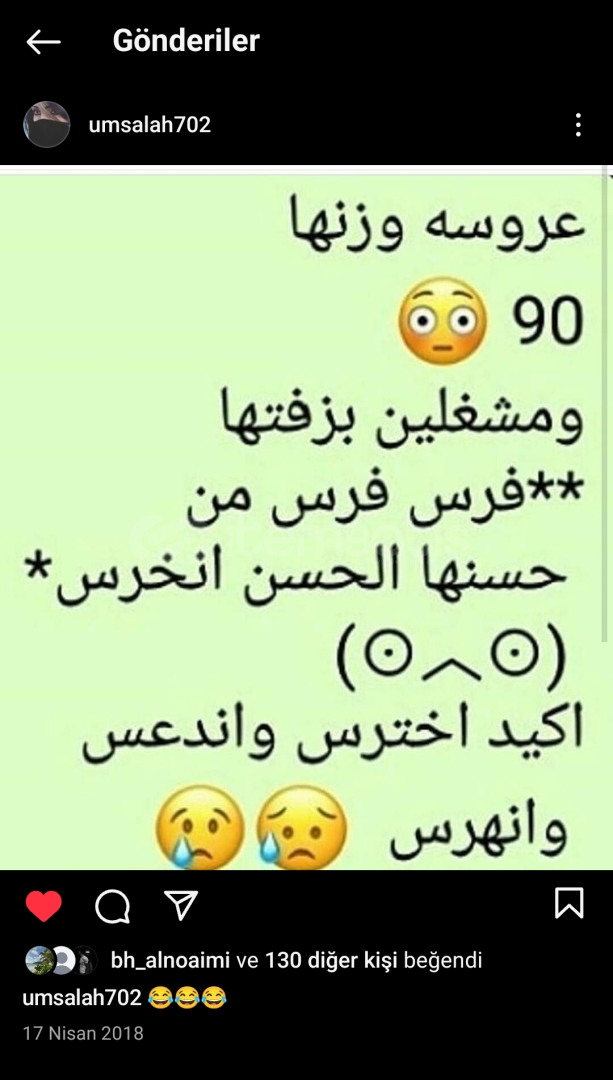Open bh_alnoaimi's profile from the likes line

171,961
